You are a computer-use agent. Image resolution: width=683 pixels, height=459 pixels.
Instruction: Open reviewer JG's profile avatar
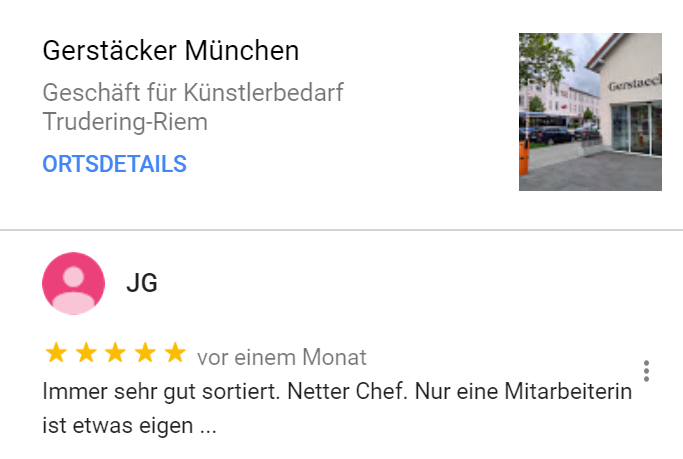coord(73,283)
